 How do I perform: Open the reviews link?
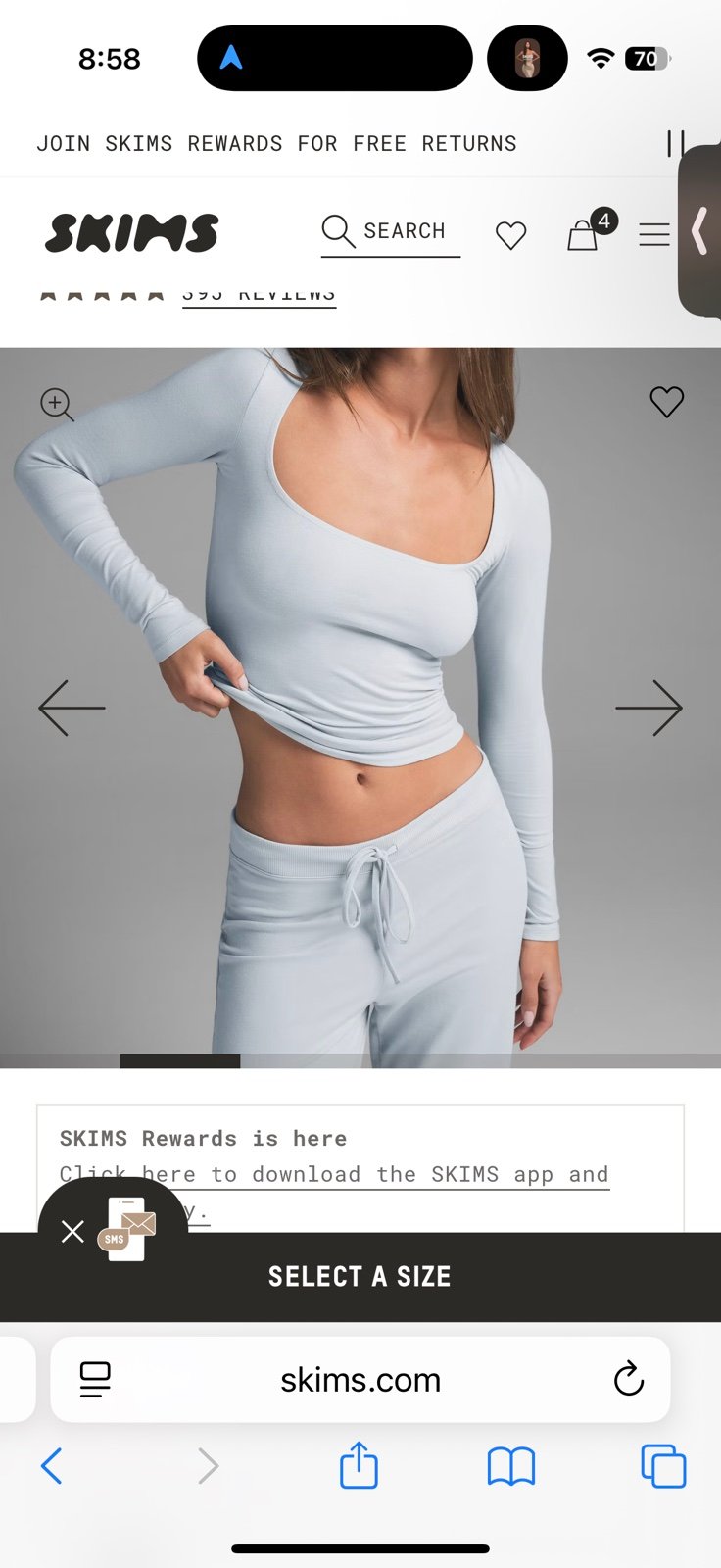[259, 296]
